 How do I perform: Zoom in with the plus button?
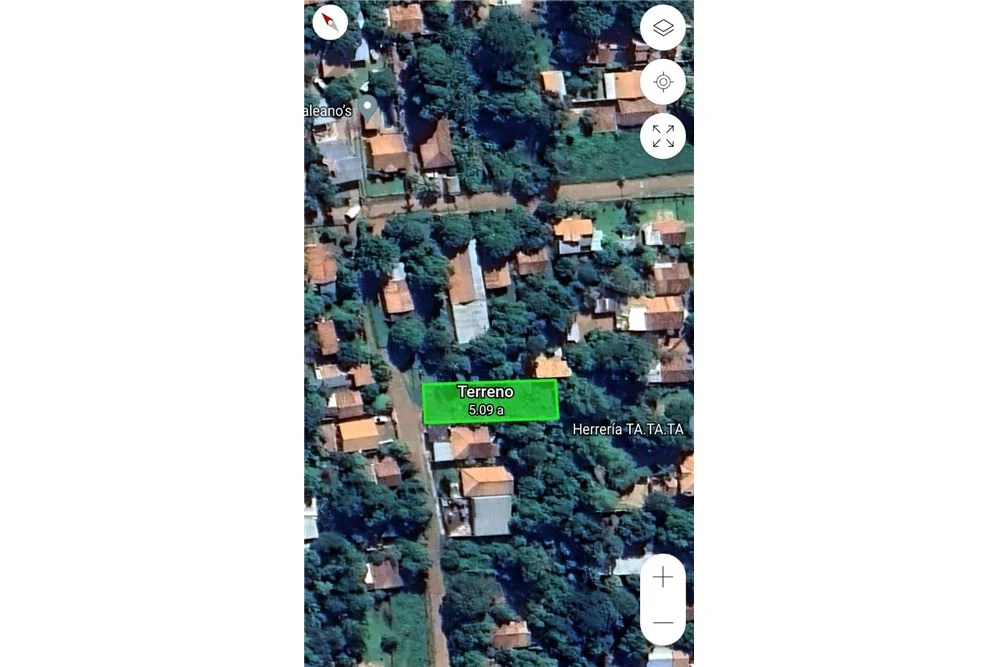663,578
